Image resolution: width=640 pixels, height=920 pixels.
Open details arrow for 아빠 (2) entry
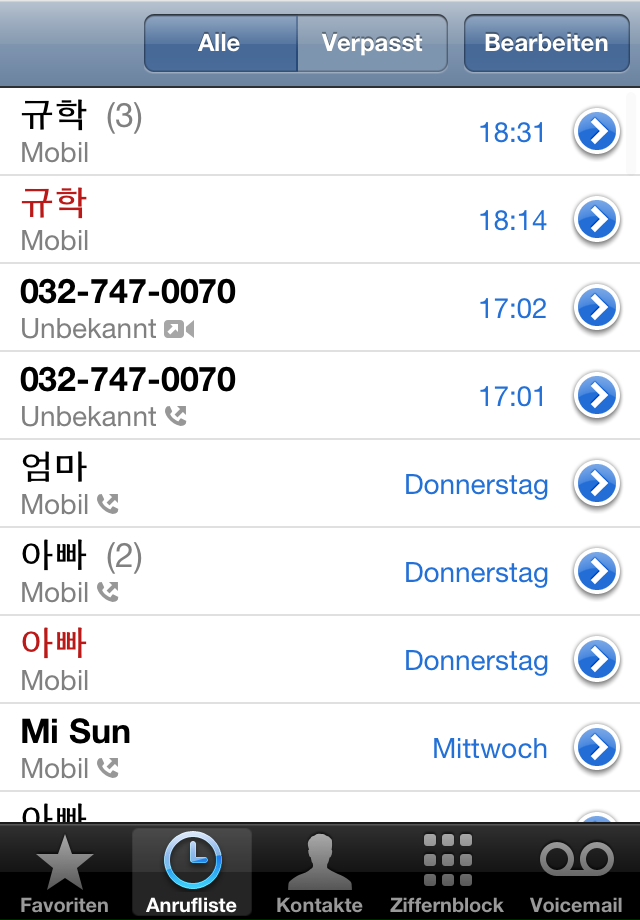(x=597, y=573)
